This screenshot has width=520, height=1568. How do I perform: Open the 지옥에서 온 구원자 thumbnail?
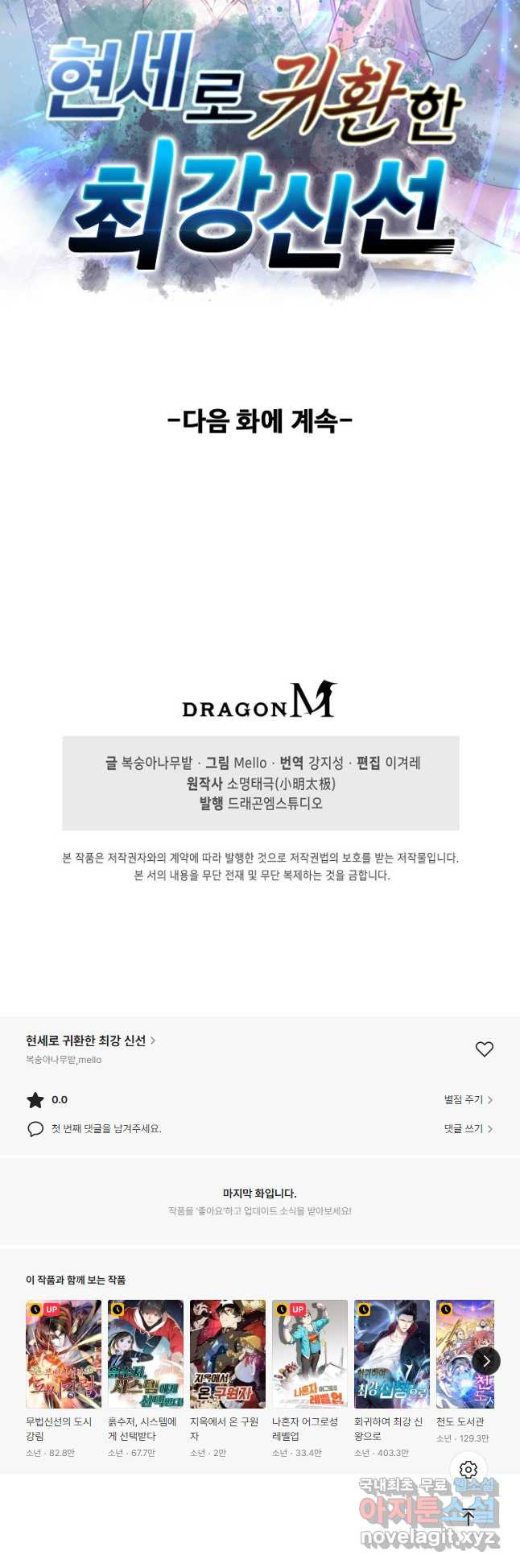coord(228,1353)
